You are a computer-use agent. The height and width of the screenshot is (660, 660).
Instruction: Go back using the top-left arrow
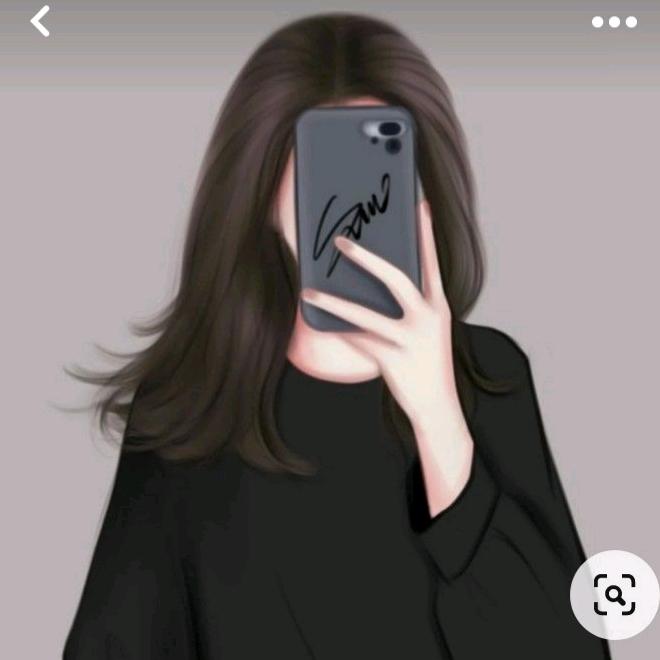click(x=40, y=21)
